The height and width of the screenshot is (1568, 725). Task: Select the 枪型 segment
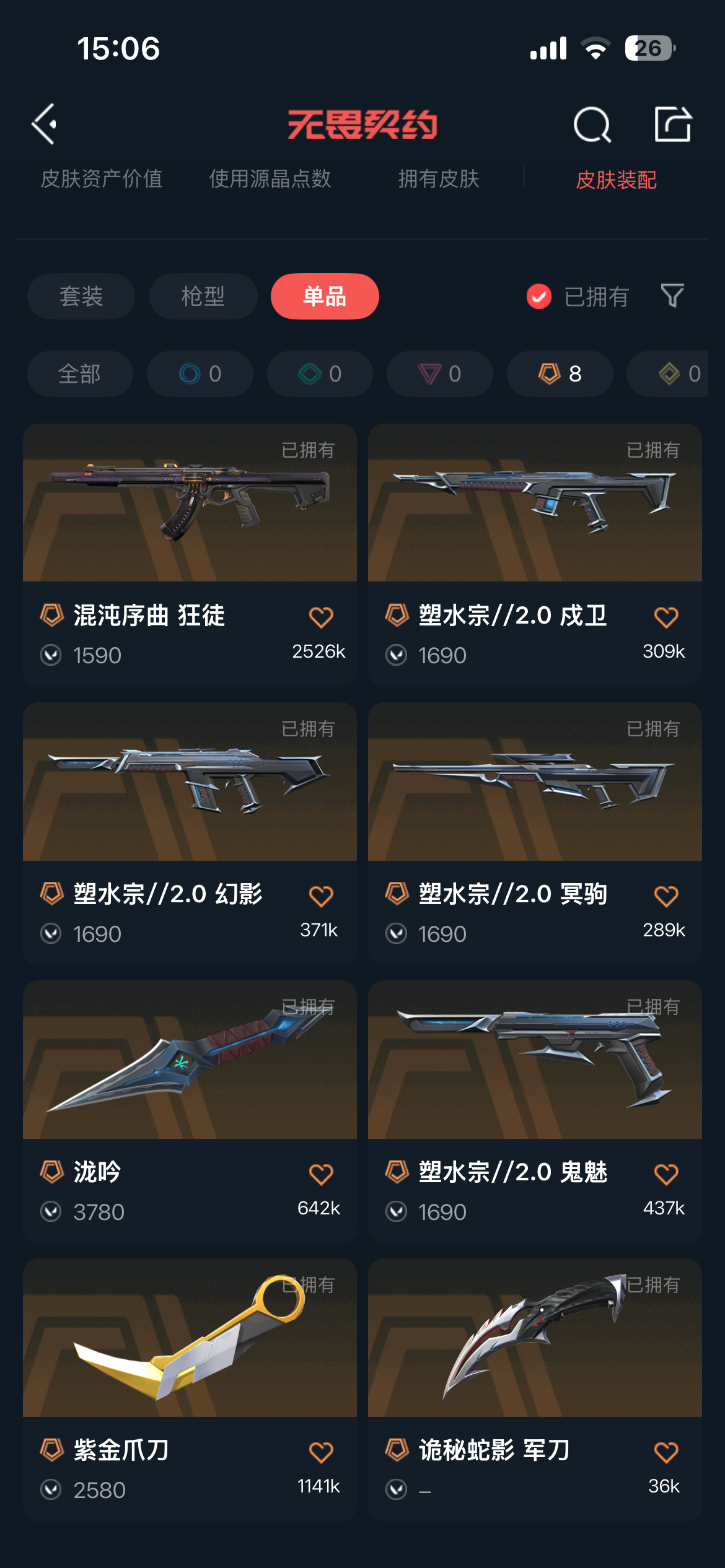(203, 296)
